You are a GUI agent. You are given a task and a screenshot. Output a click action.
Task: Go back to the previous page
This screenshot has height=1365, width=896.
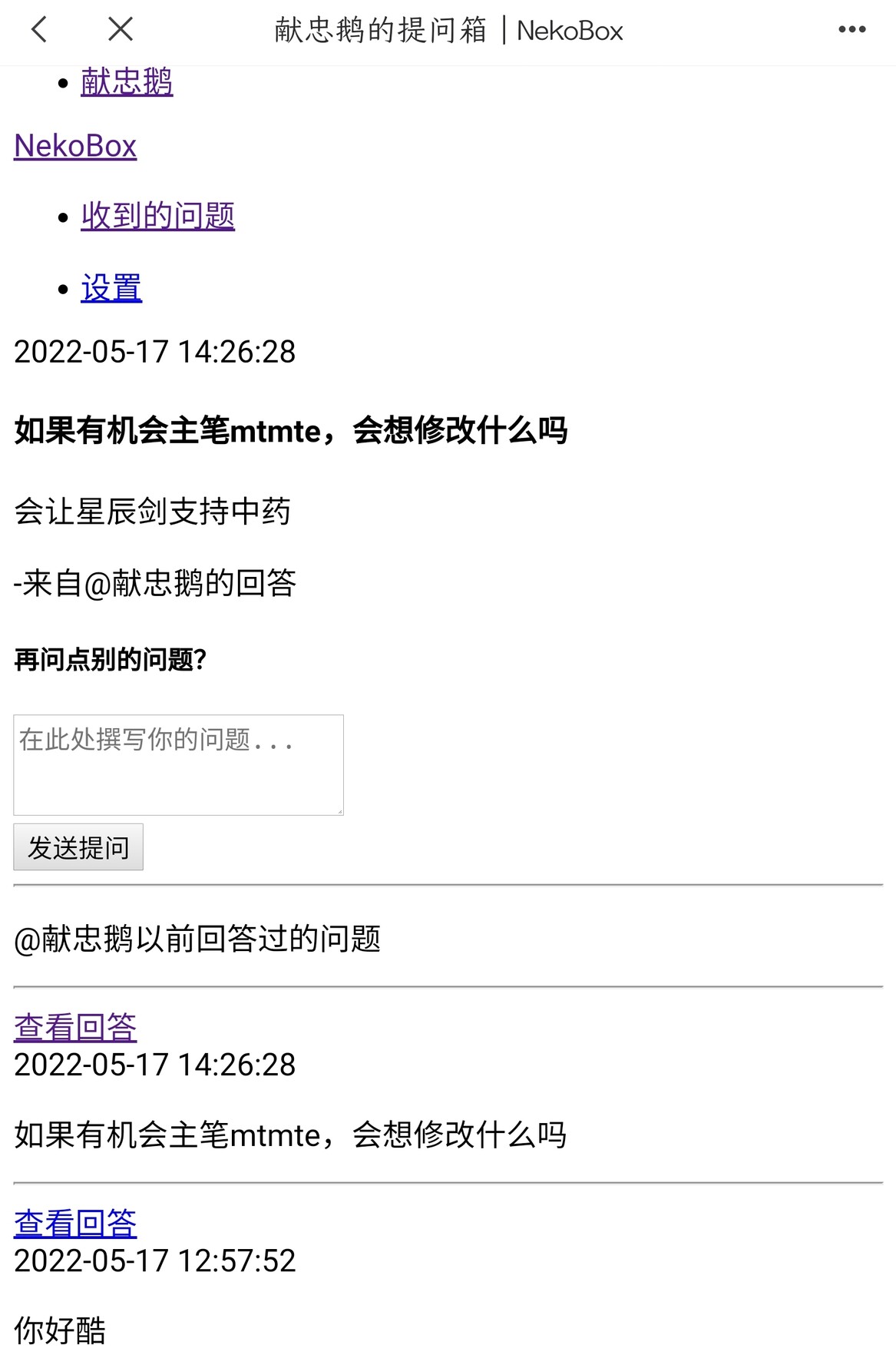(39, 30)
